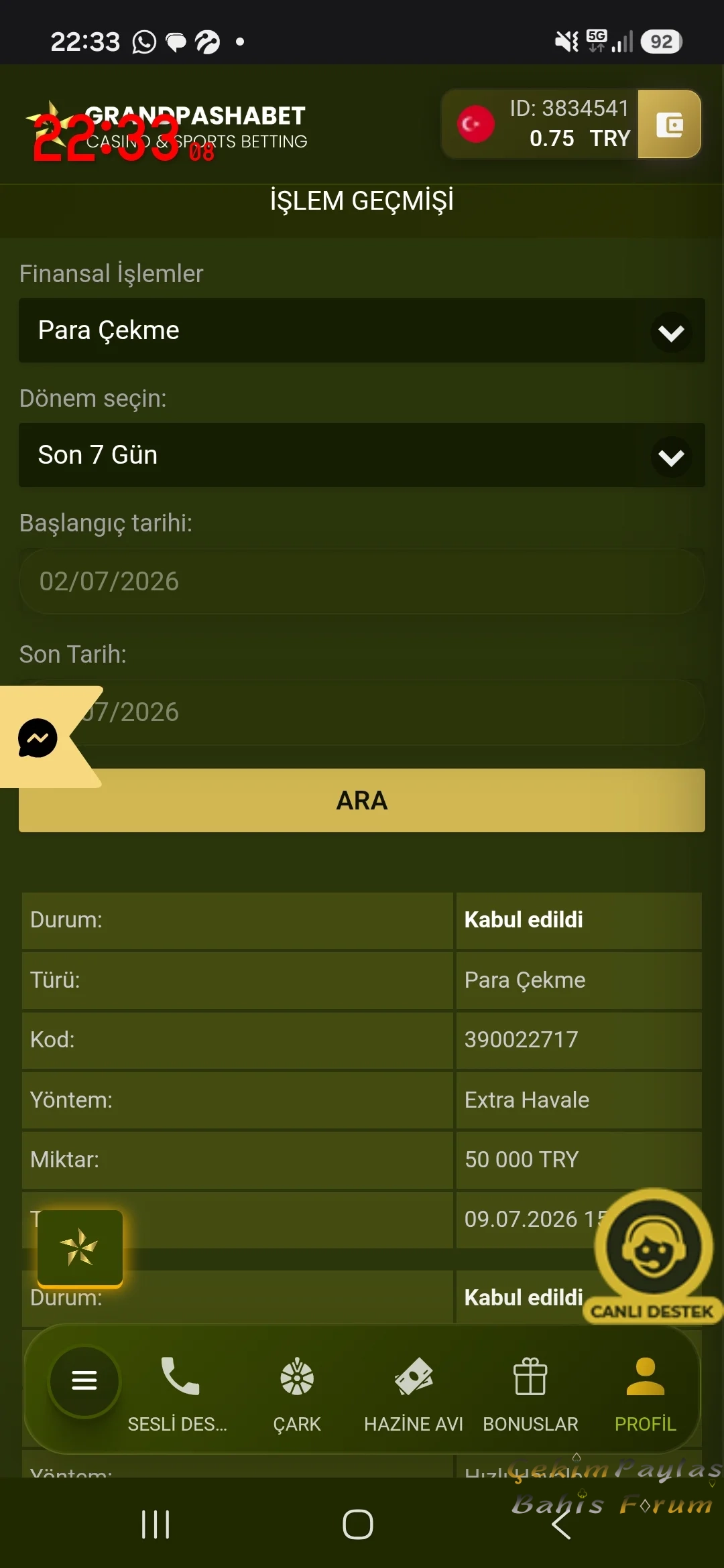The width and height of the screenshot is (724, 1568).
Task: Open Canlı Destek live support
Action: 654,1256
